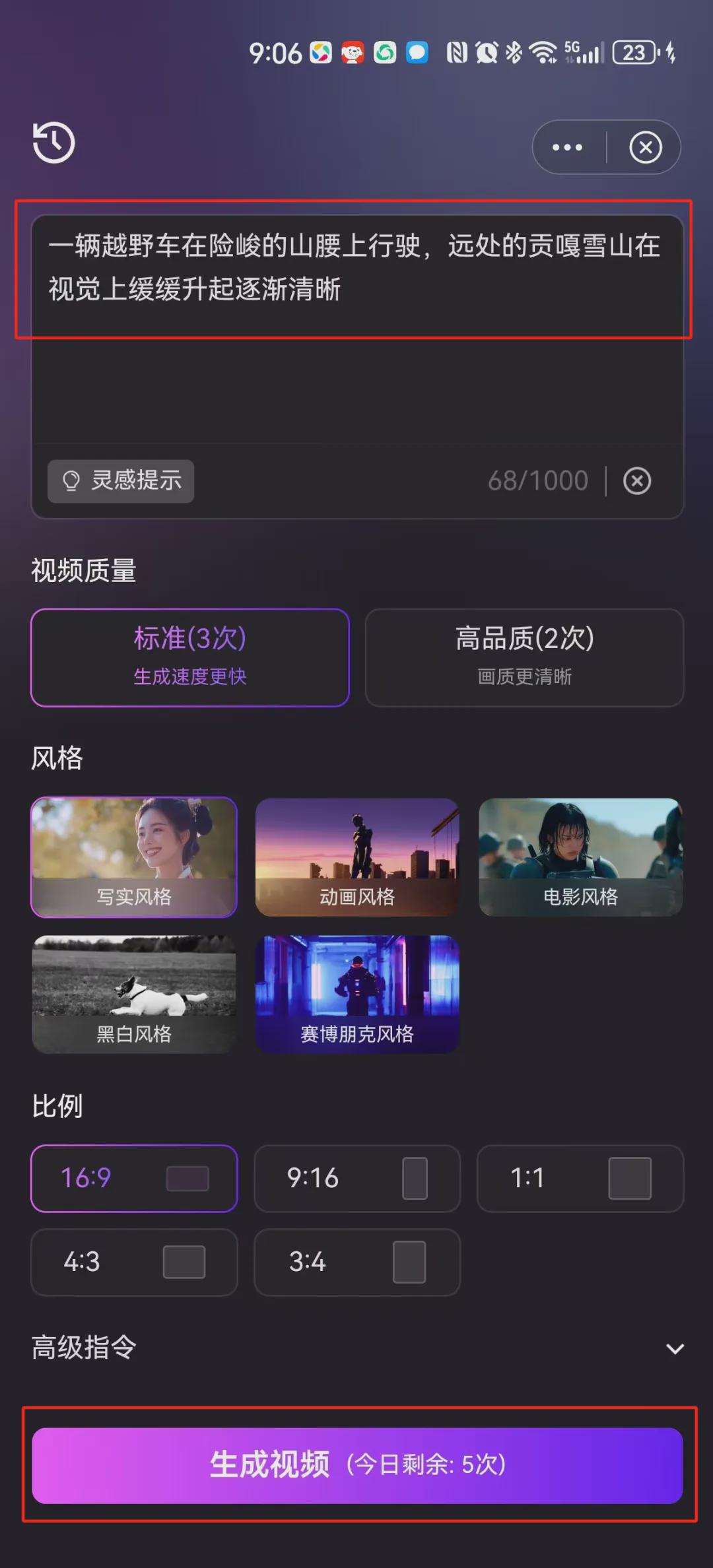Viewport: 713px width, 1568px height.
Task: Clear the prompt text using the circular X icon
Action: (x=636, y=480)
